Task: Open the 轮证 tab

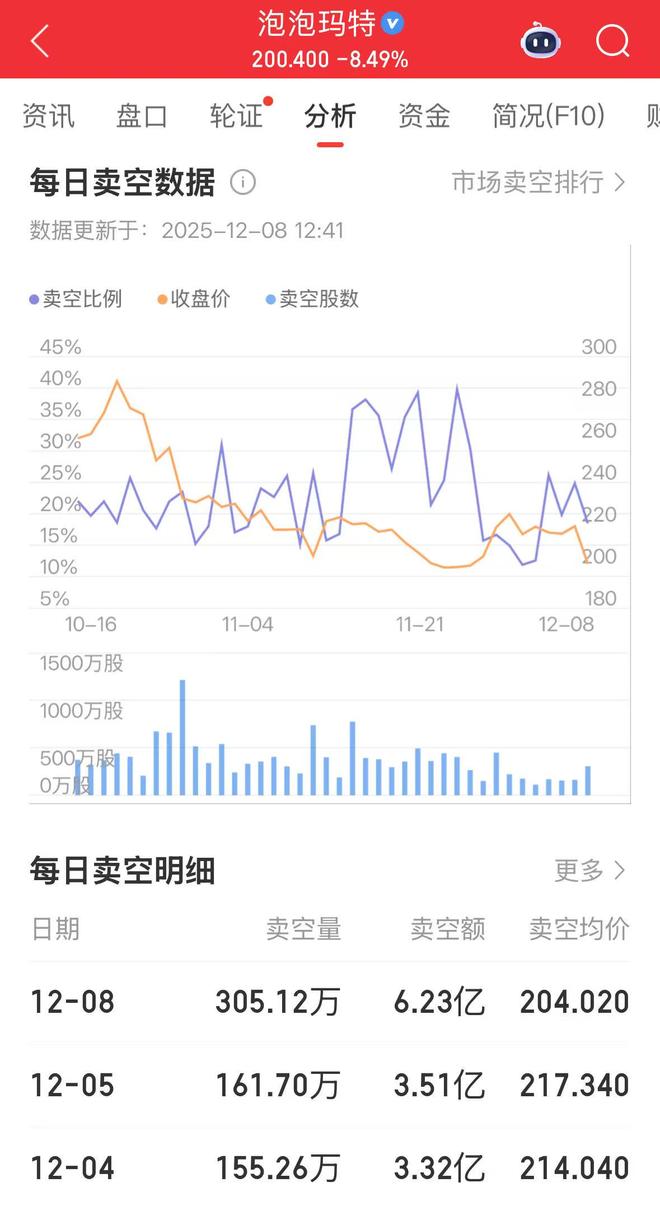Action: click(x=236, y=116)
